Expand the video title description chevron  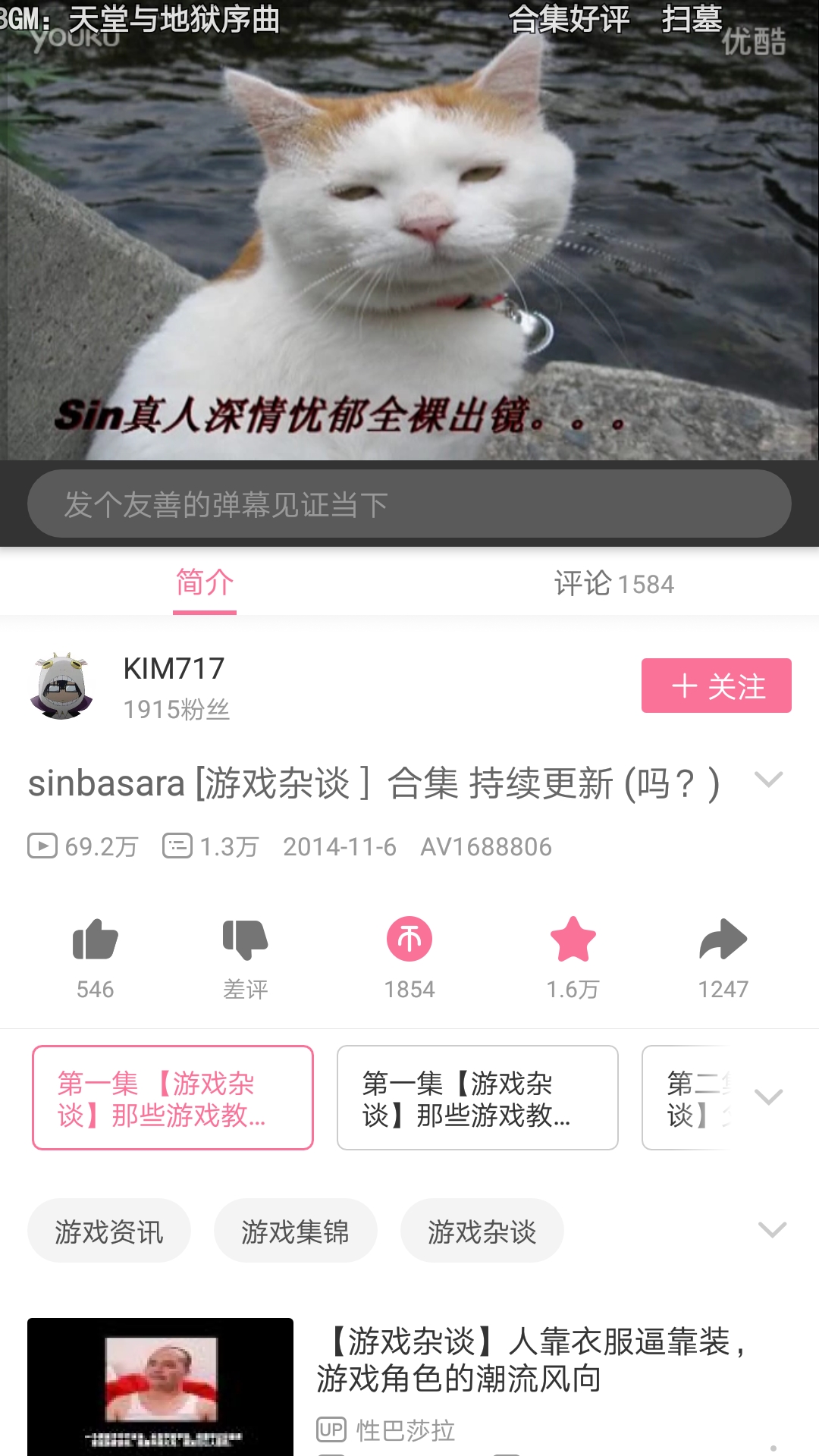point(769,780)
